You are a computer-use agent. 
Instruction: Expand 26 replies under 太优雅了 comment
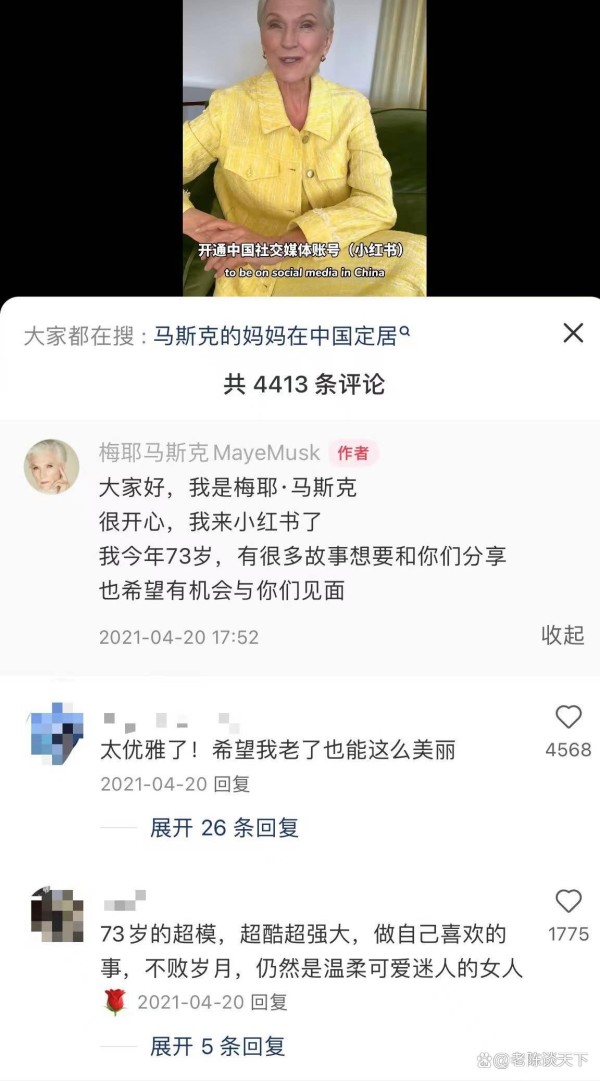point(224,827)
